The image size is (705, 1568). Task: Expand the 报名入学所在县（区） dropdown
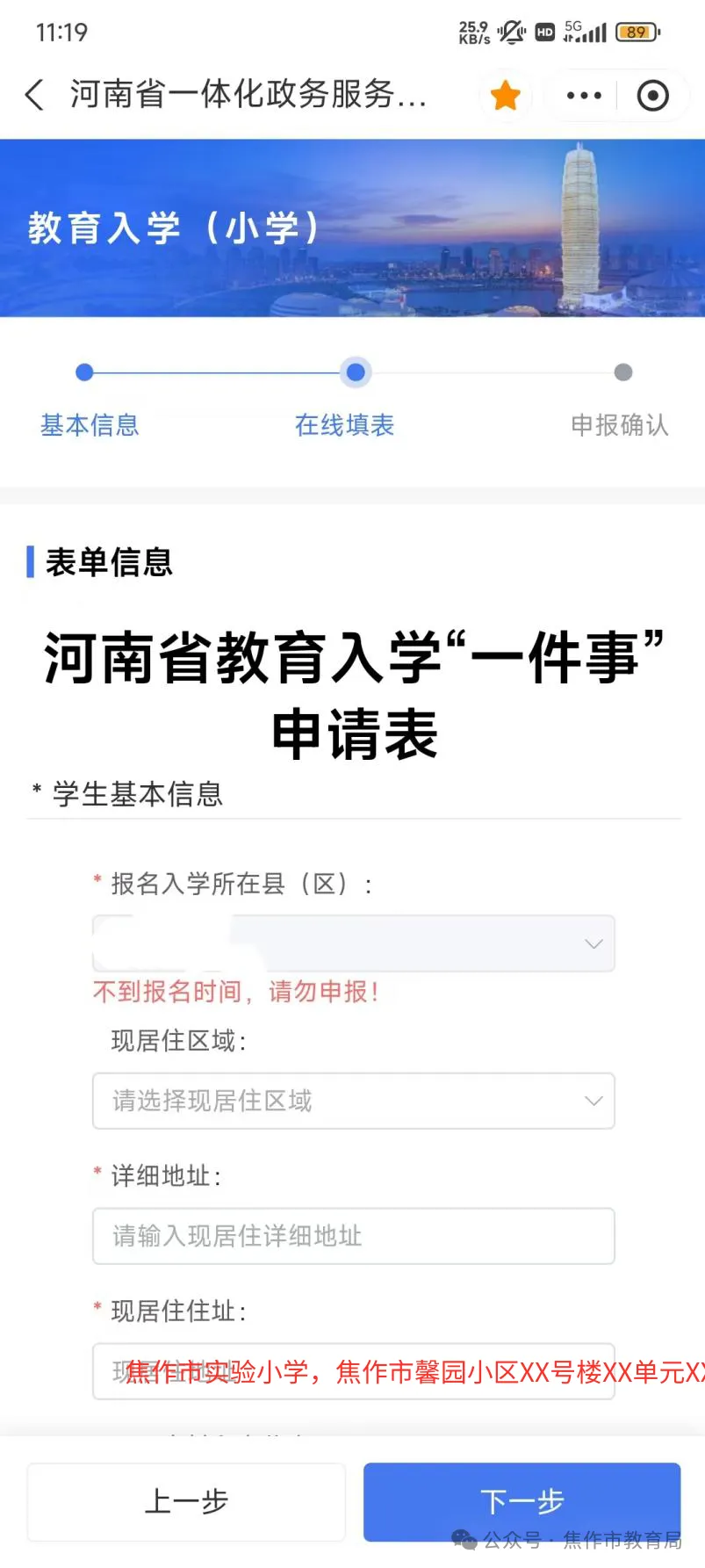354,943
